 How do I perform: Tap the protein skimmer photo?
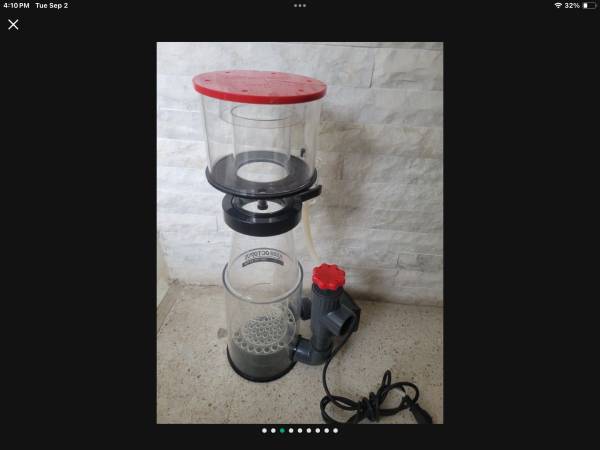(299, 232)
